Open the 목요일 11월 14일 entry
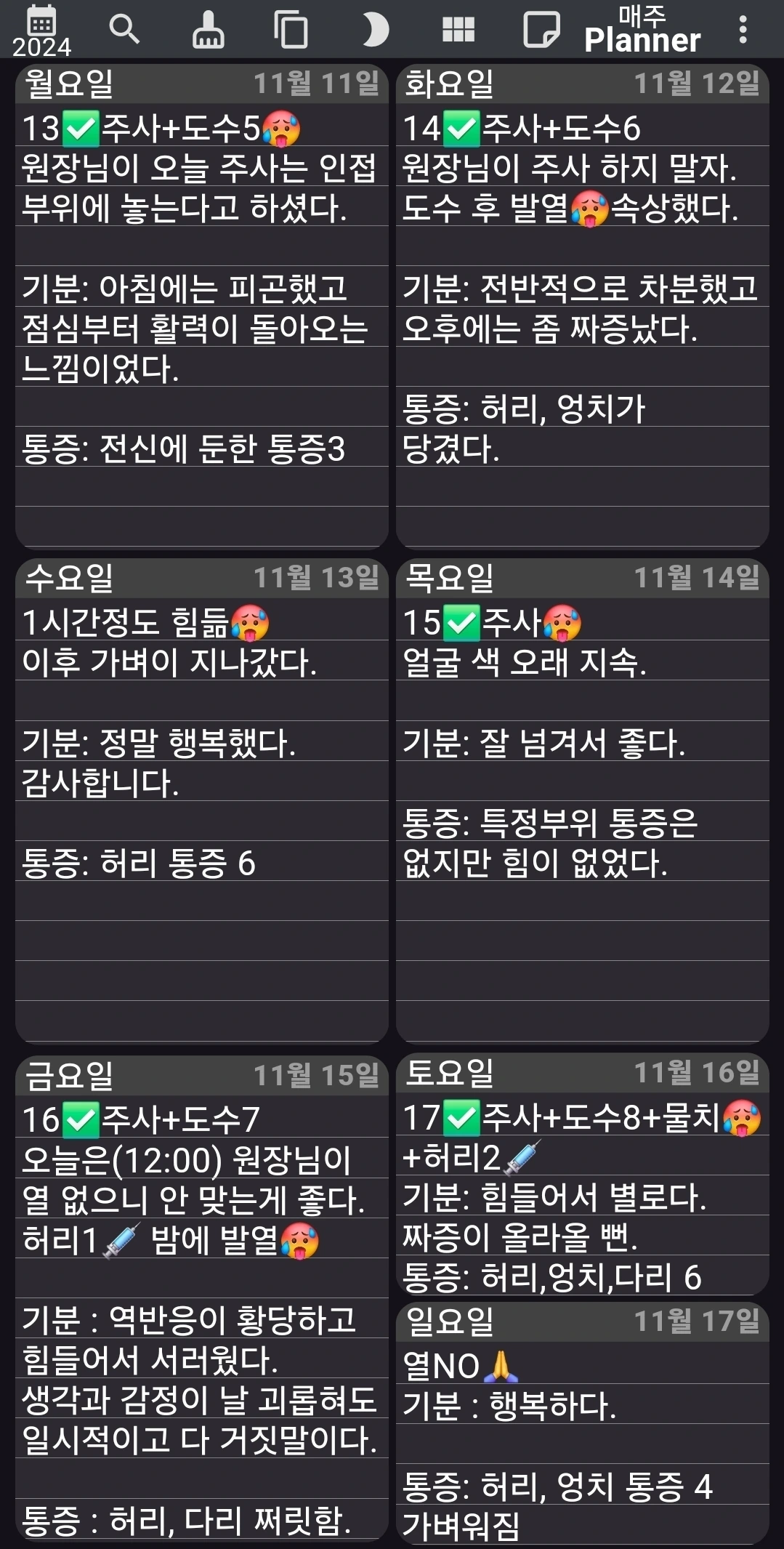The image size is (784, 1549). tap(583, 801)
